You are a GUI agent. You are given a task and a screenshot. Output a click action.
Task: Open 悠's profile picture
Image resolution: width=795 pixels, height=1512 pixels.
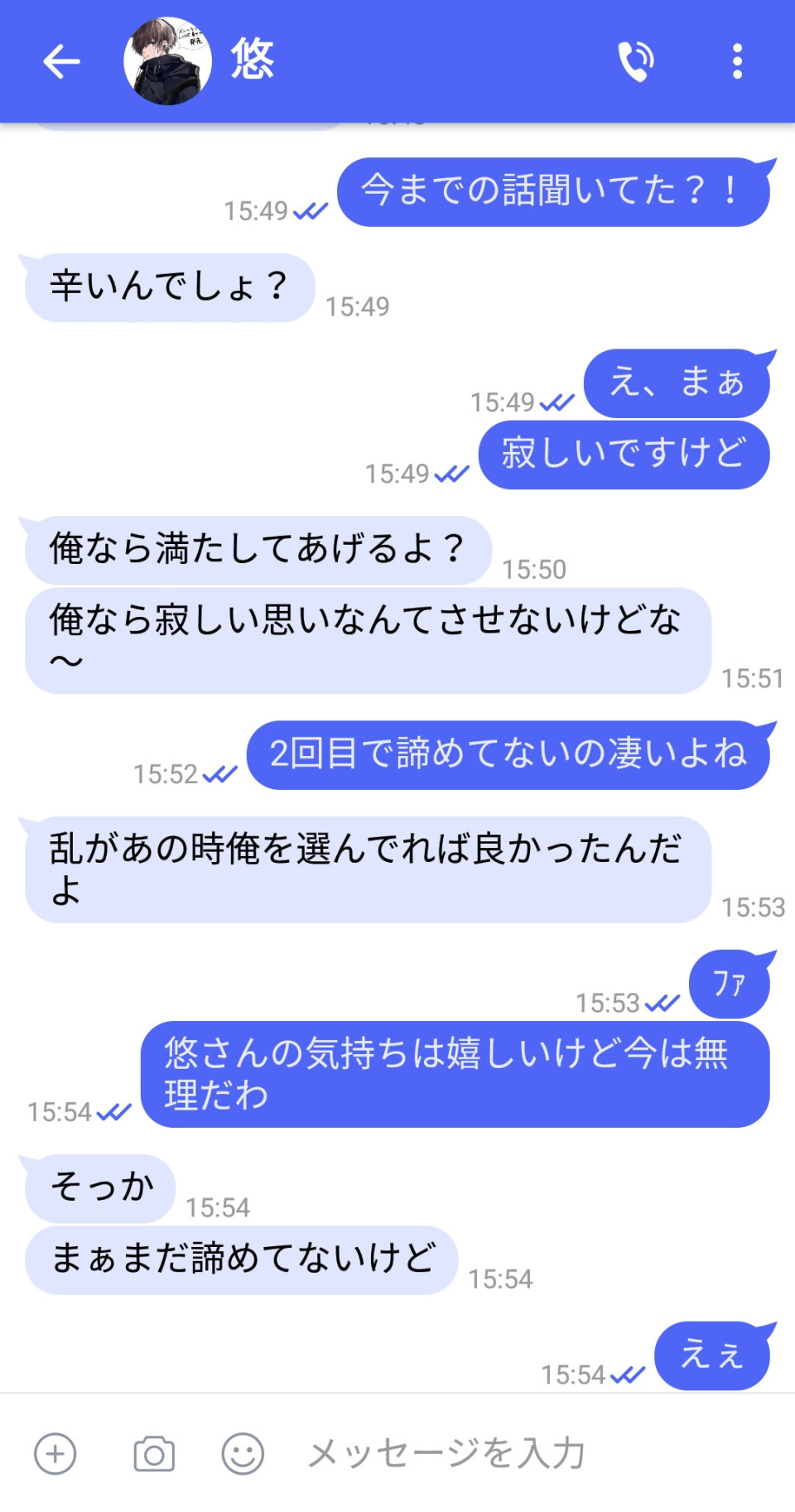click(x=167, y=61)
